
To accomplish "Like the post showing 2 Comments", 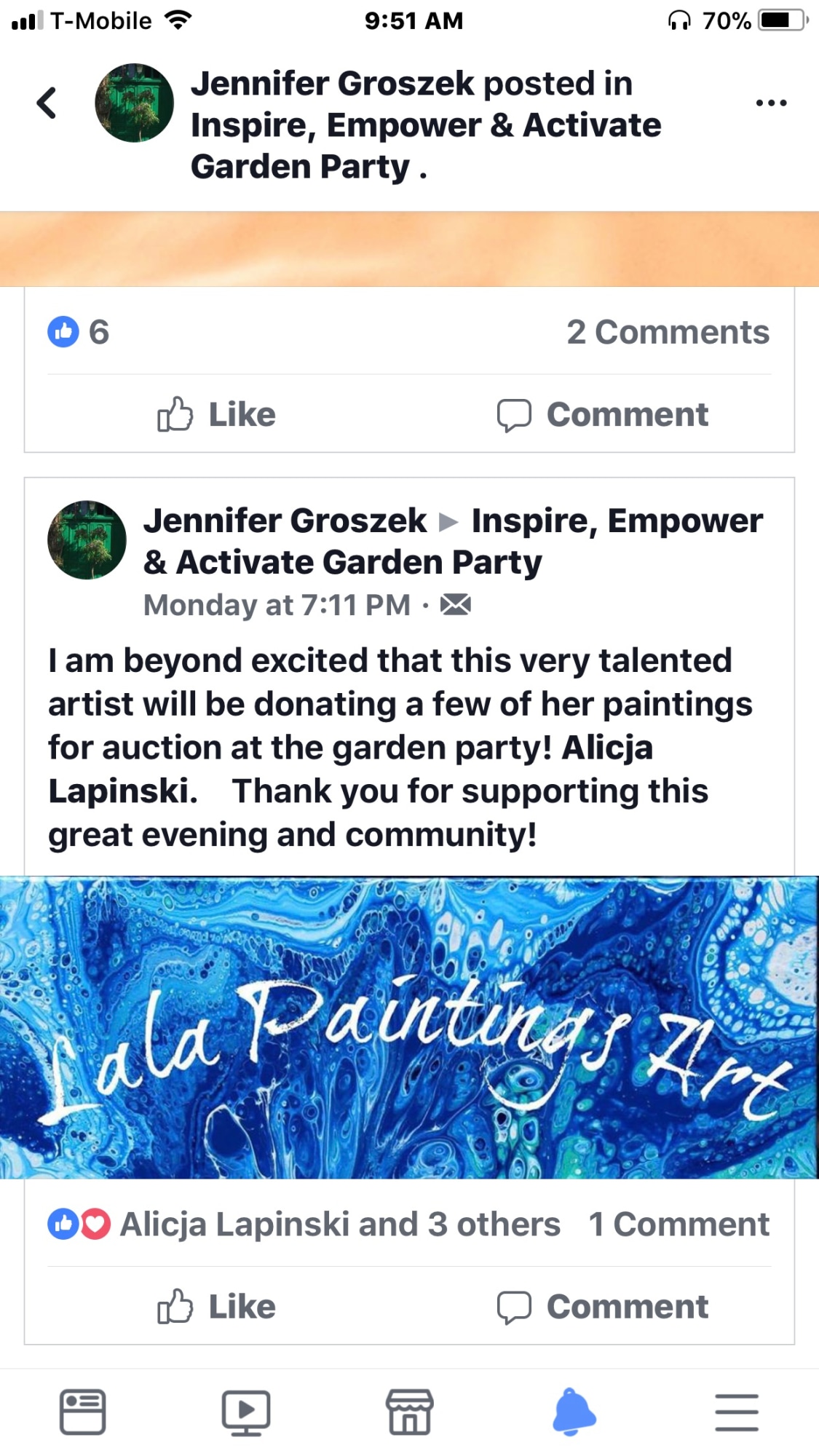I will click(217, 415).
